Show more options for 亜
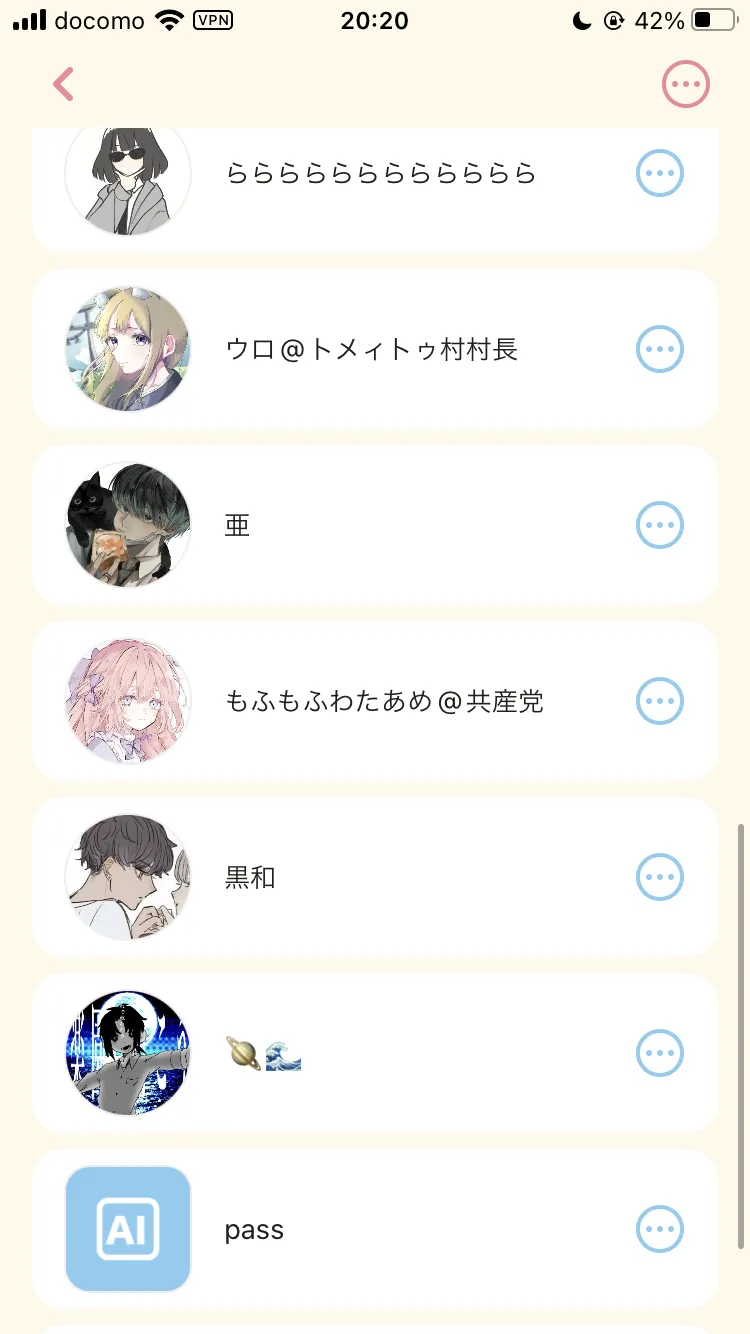The image size is (750, 1334). pyautogui.click(x=660, y=525)
